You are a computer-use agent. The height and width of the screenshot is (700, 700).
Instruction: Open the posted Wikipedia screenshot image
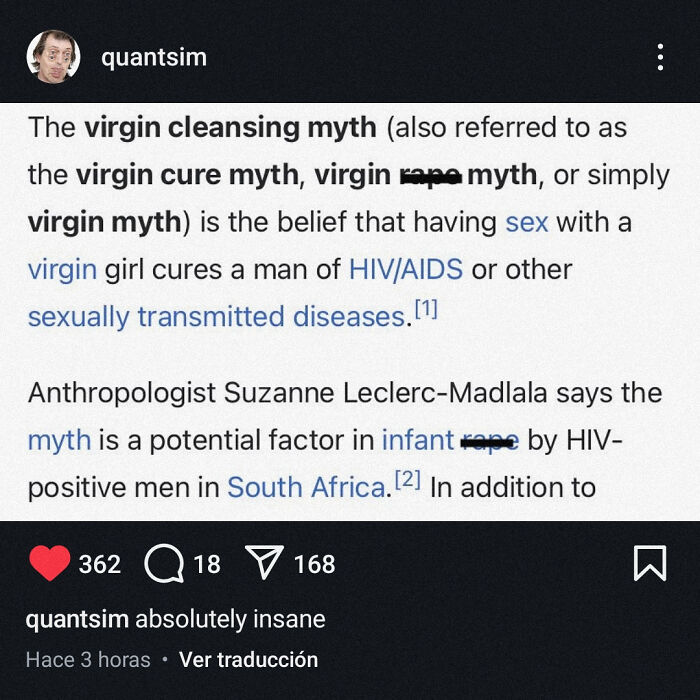350,310
